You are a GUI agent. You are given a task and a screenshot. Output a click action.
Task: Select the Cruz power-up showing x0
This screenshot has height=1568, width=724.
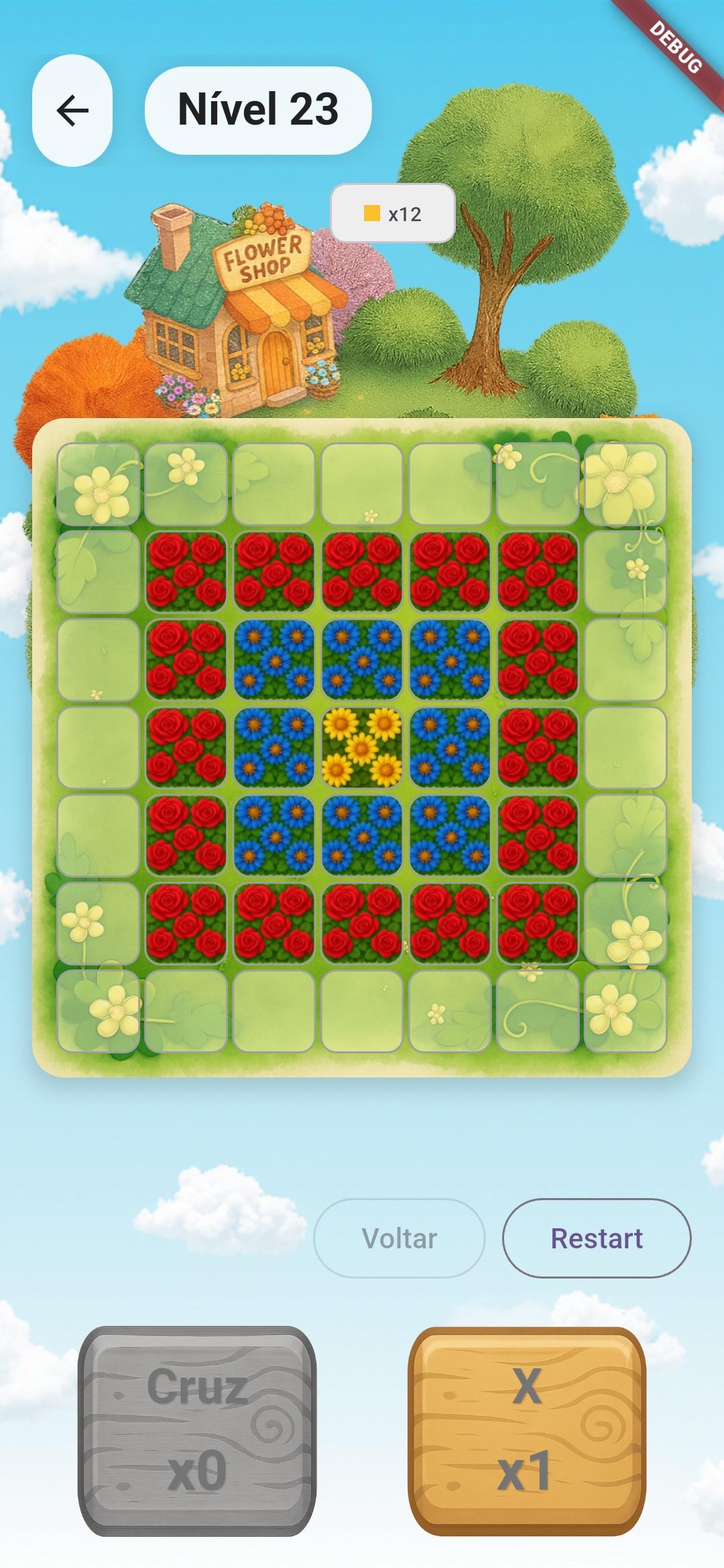click(x=197, y=1430)
